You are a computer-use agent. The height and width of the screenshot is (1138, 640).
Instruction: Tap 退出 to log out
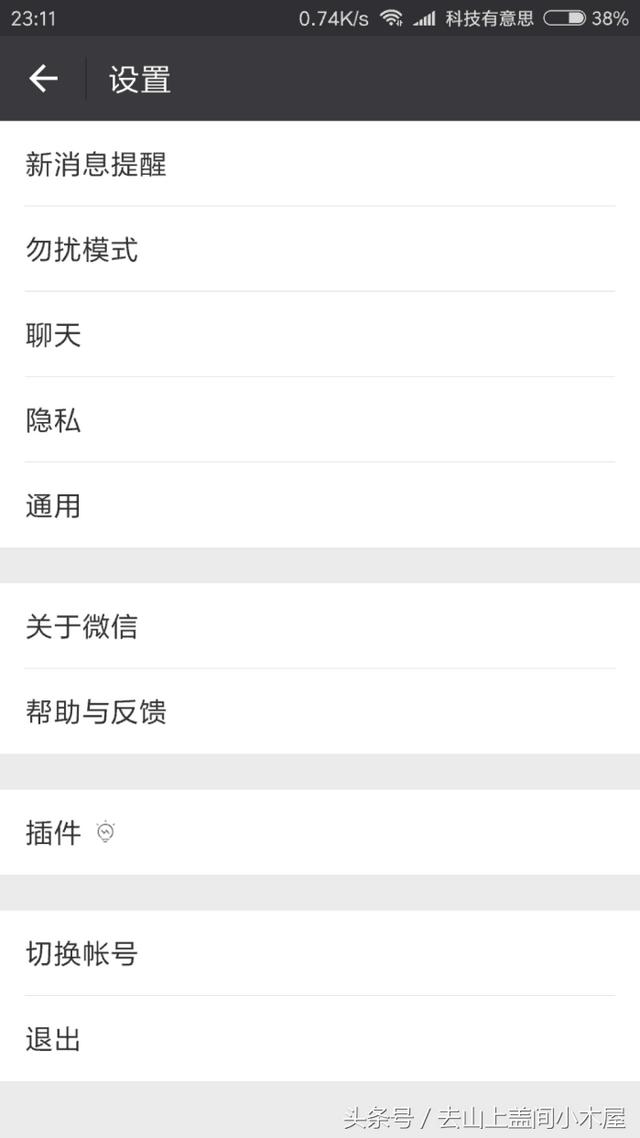pos(320,1039)
